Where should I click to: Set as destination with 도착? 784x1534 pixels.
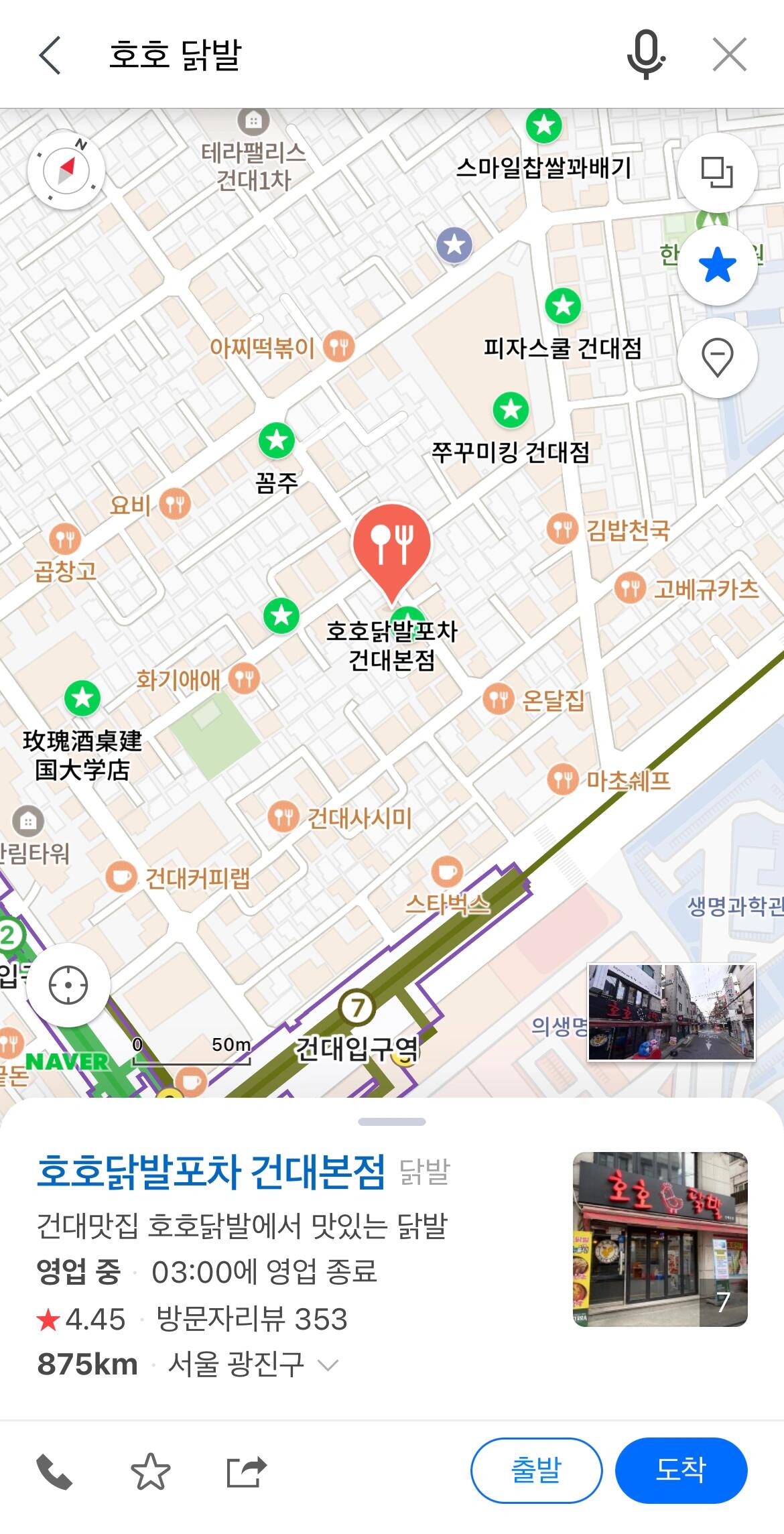[x=681, y=1470]
